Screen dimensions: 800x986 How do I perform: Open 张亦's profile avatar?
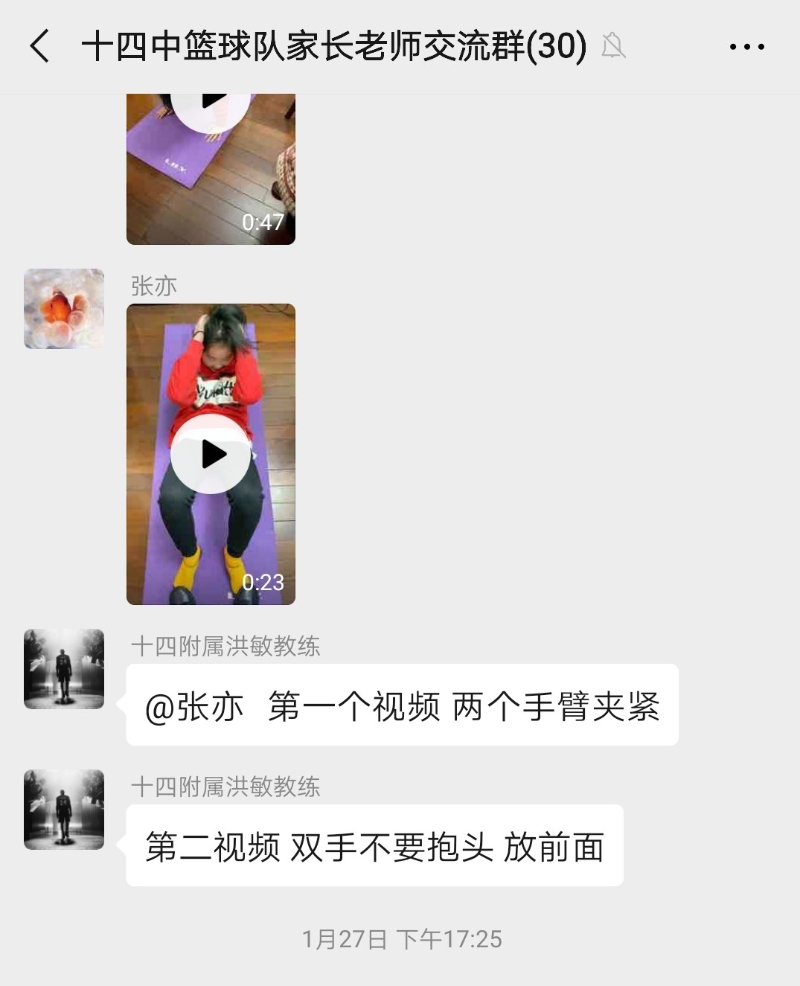pyautogui.click(x=64, y=308)
